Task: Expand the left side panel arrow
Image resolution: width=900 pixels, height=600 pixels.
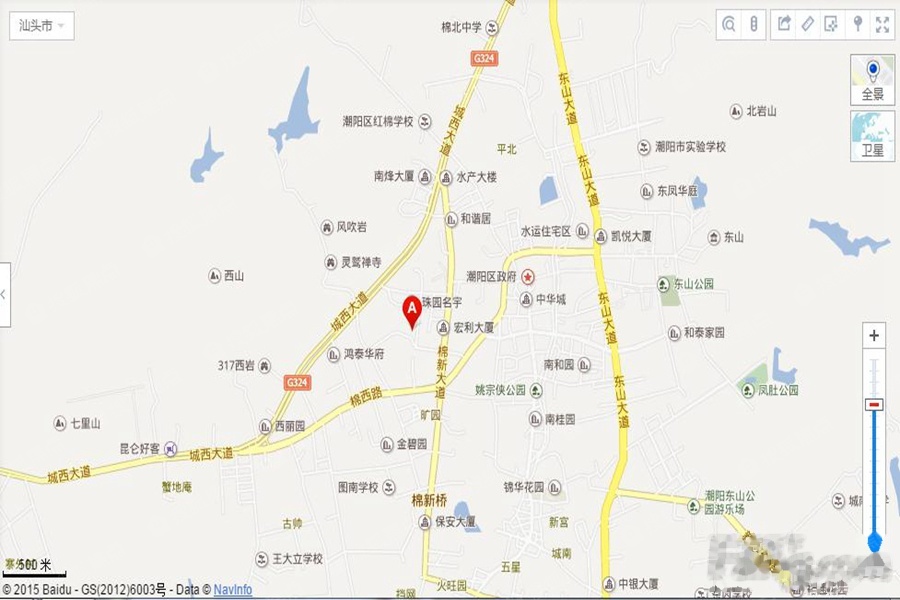Action: point(5,294)
